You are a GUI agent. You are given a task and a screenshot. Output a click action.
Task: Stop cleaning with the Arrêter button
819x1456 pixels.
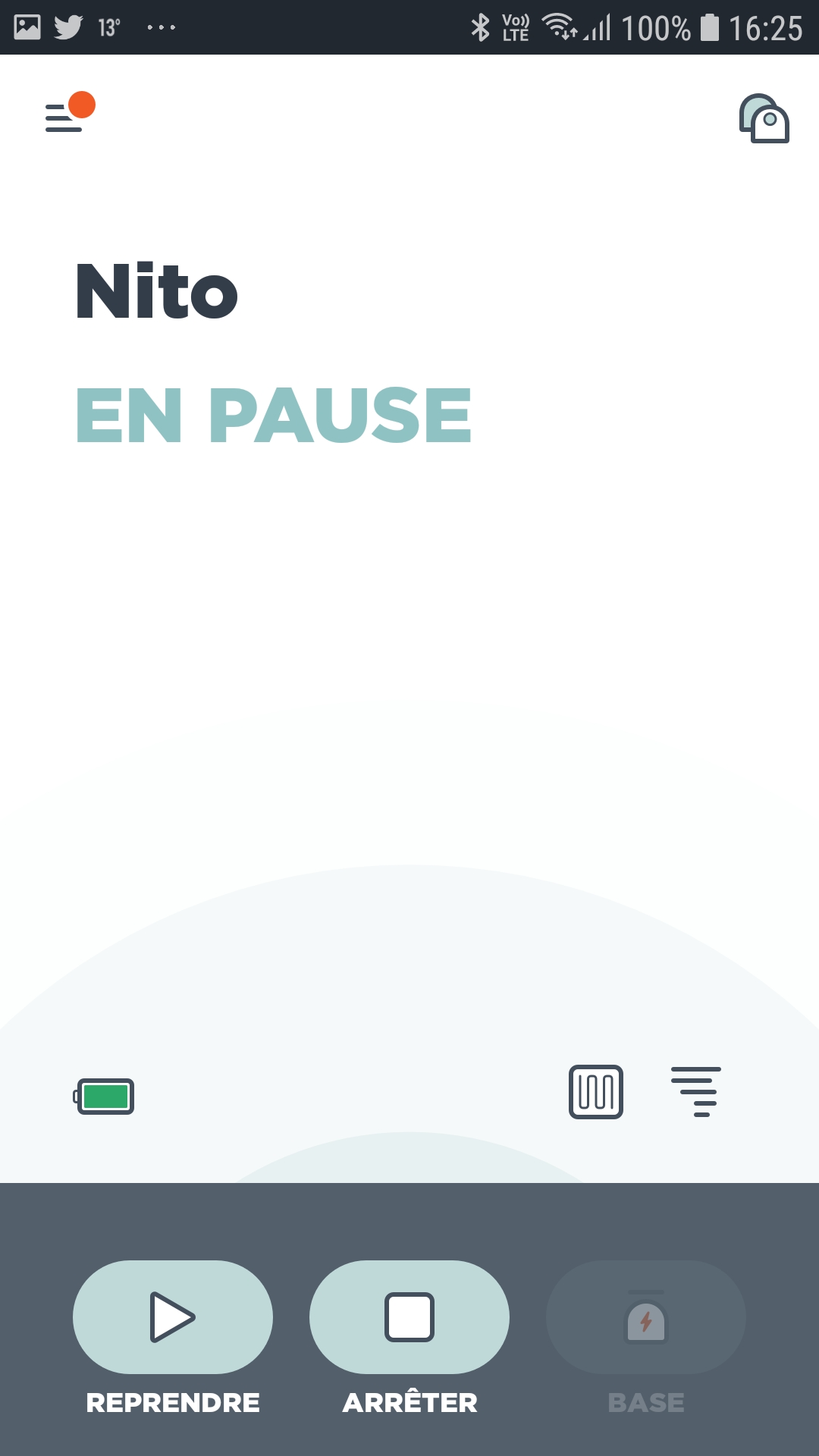pyautogui.click(x=409, y=1317)
